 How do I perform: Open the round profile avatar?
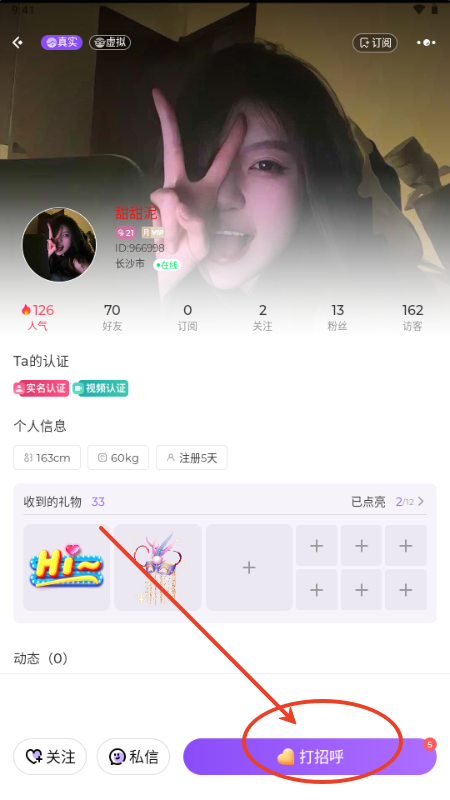tap(59, 244)
